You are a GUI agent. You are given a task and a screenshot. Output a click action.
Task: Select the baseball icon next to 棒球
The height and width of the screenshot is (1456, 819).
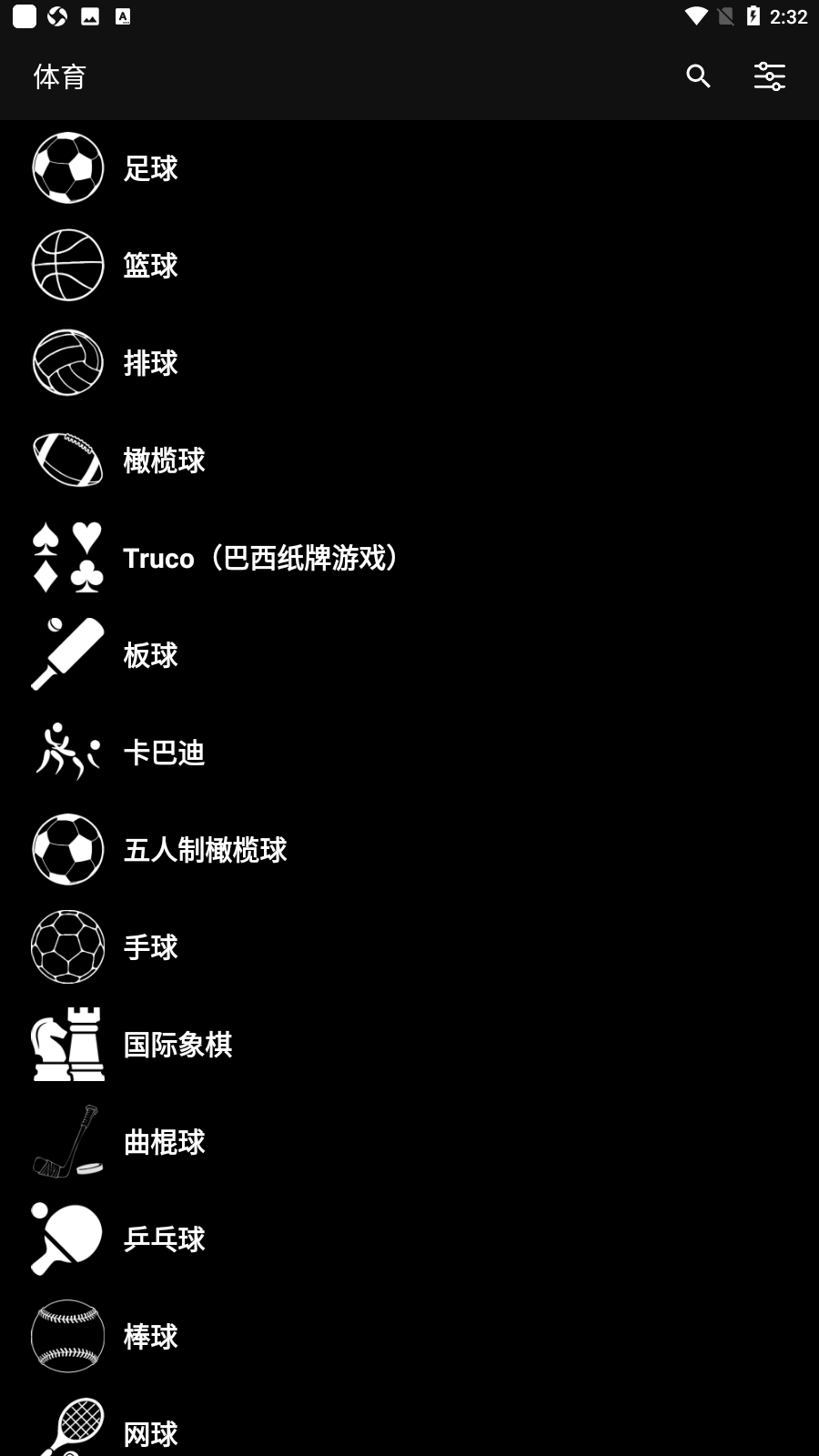pyautogui.click(x=67, y=1336)
